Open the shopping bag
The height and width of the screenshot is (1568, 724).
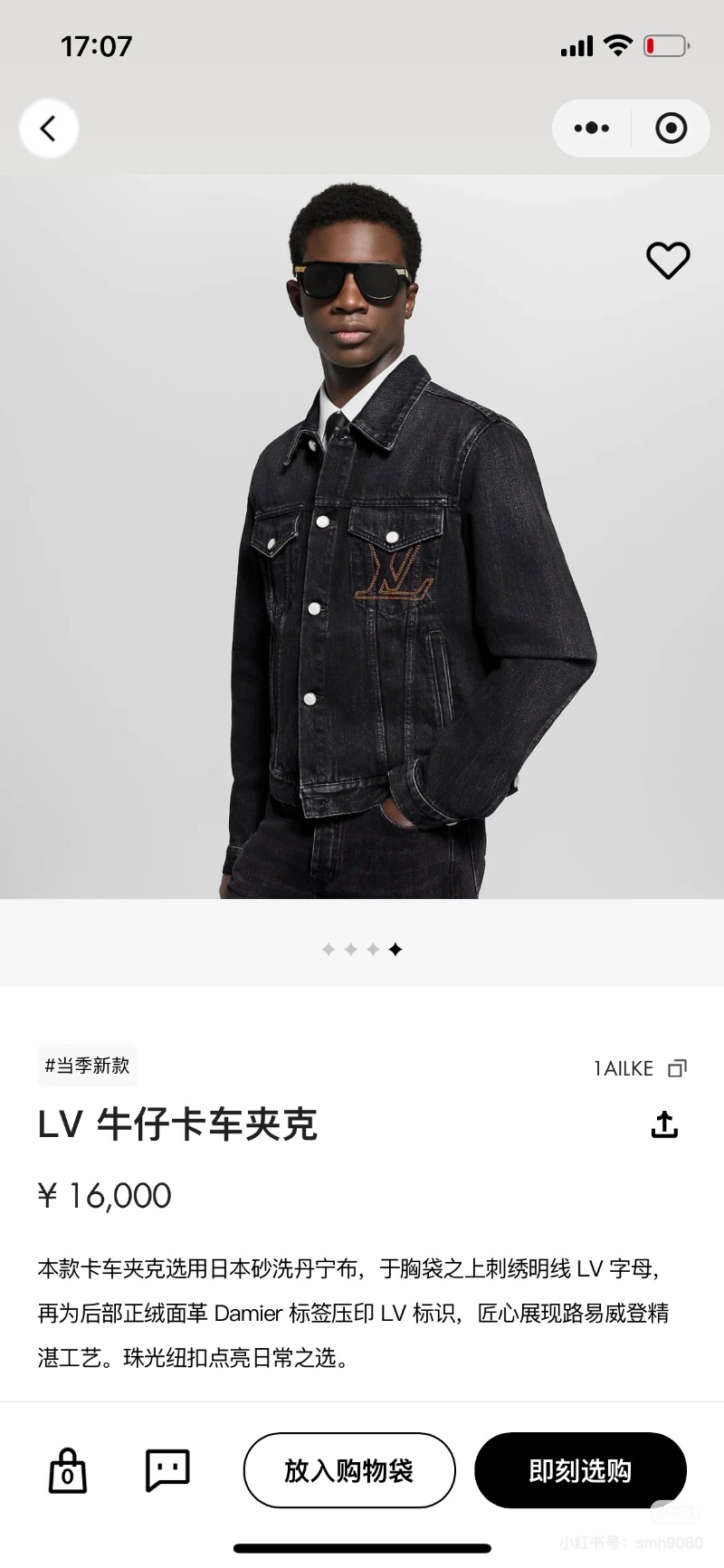tap(67, 1470)
